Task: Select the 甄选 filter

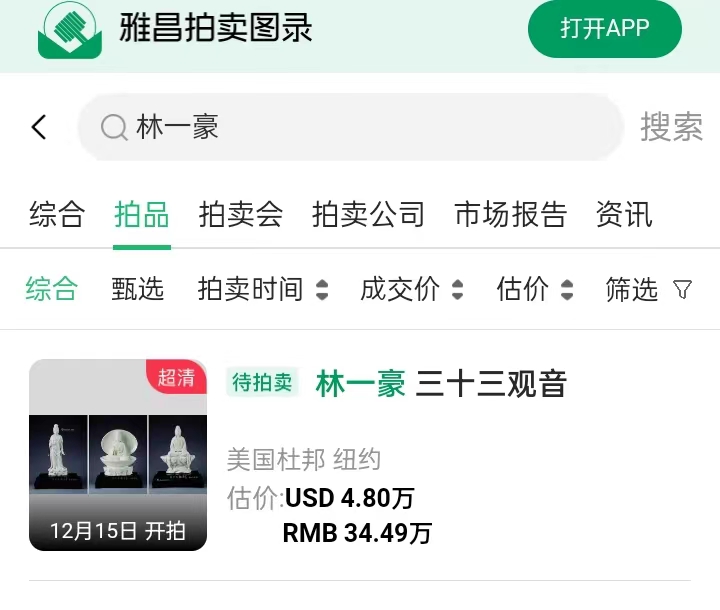Action: click(x=138, y=289)
